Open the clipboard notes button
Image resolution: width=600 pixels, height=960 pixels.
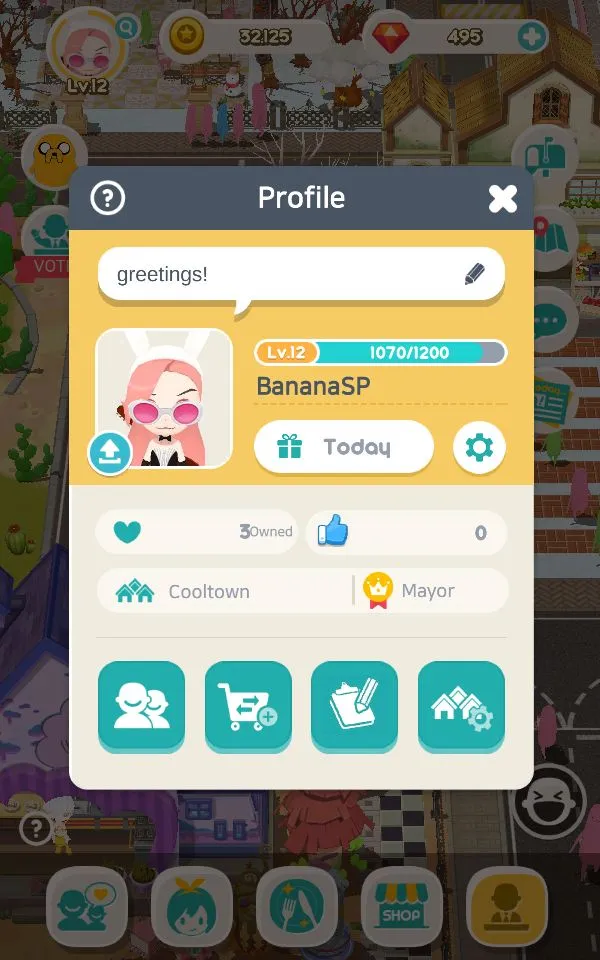point(354,706)
